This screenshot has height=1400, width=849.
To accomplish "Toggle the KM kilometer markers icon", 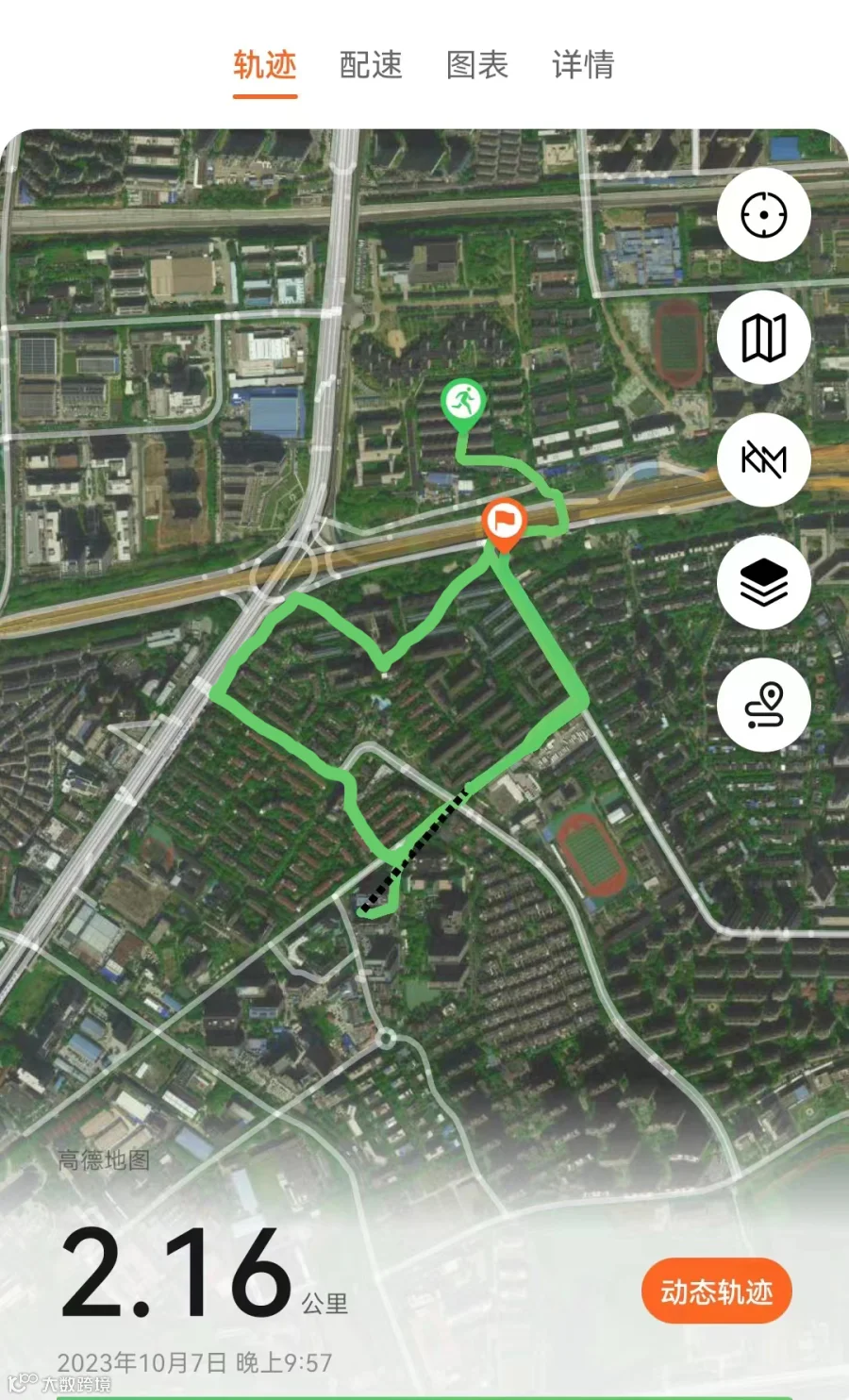I will coord(764,460).
